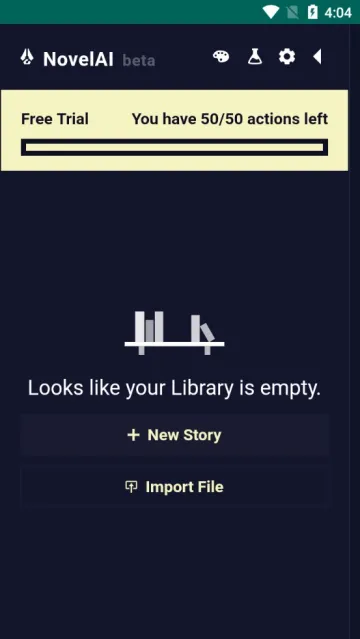
Task: Create a New Story
Action: (x=174, y=435)
